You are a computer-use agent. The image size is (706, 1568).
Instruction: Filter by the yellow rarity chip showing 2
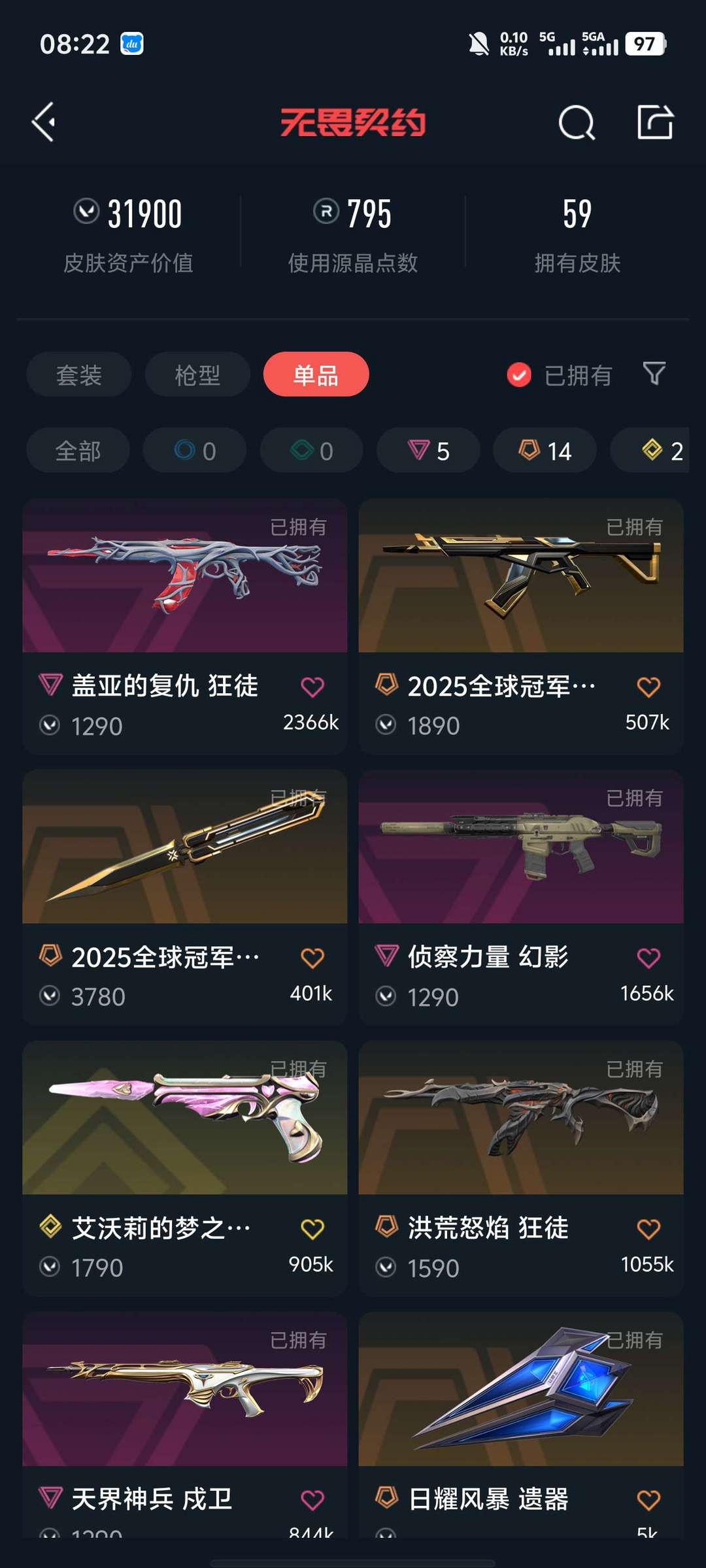[x=650, y=451]
